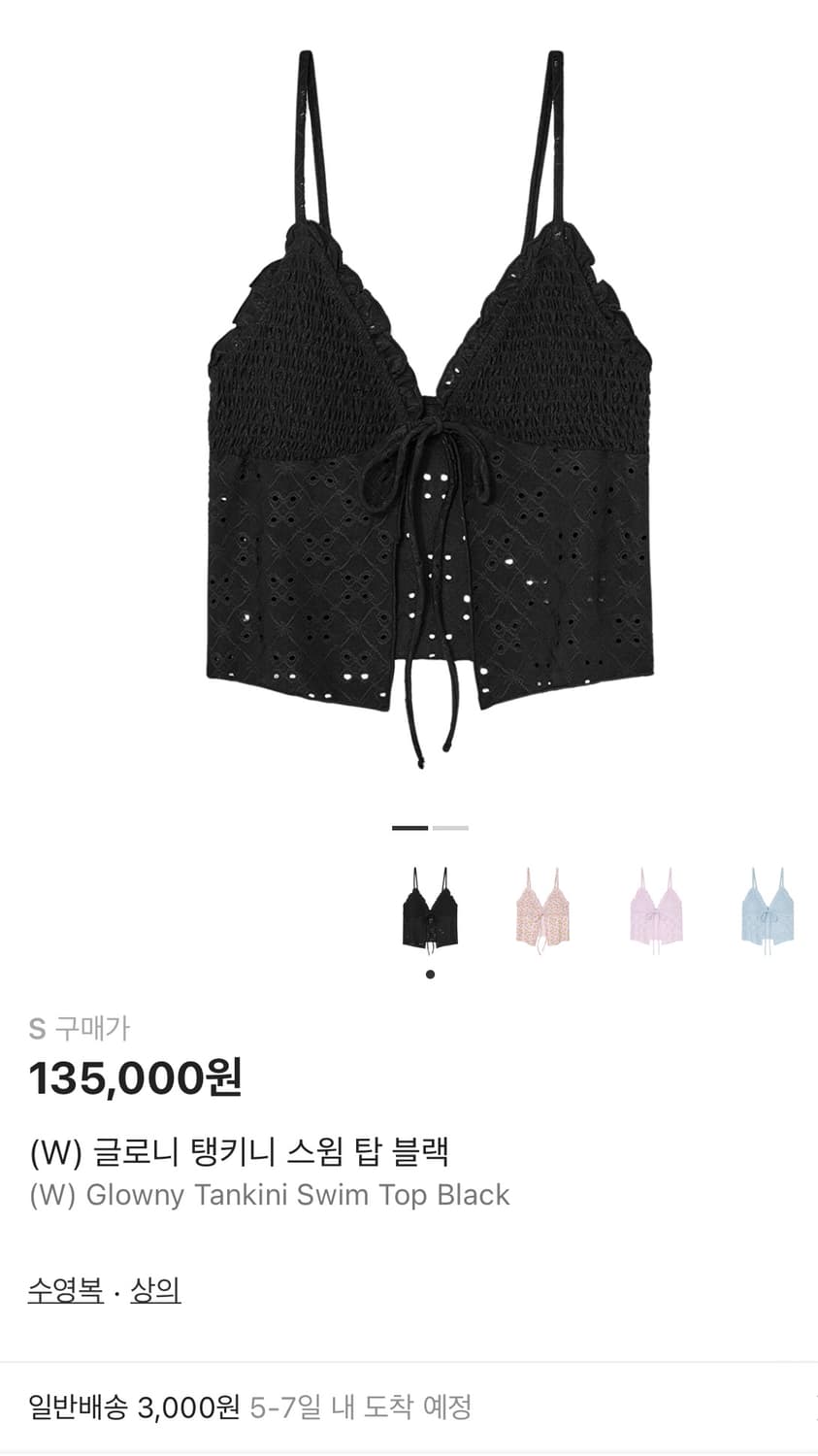818x1456 pixels.
Task: Tap the bow detail on the product photo
Action: pos(432,437)
